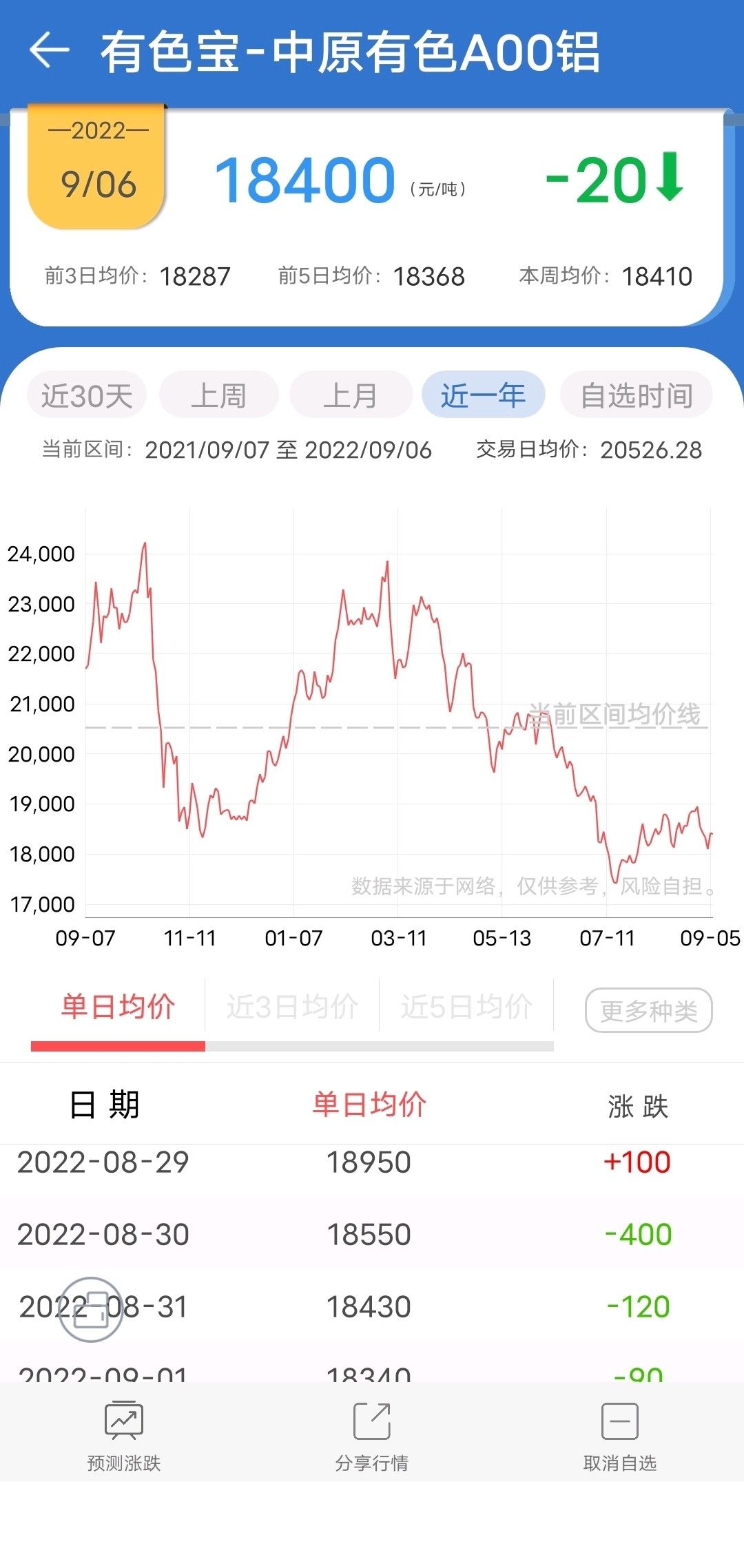Open the 自选时间 custom date range
The width and height of the screenshot is (744, 1568).
coord(636,395)
